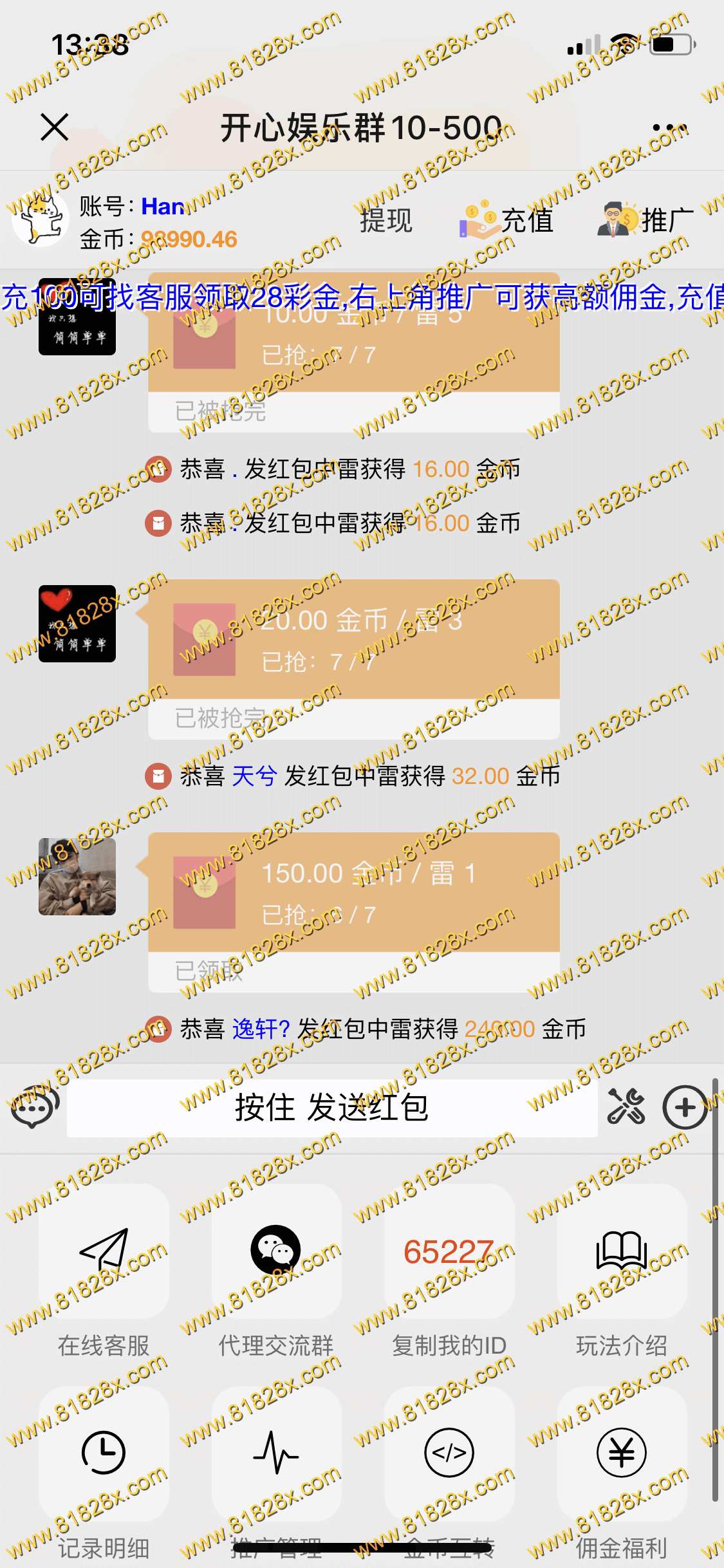This screenshot has height=1568, width=724.
Task: Open the 20.00 金币 雷 3 red packet
Action: [353, 640]
